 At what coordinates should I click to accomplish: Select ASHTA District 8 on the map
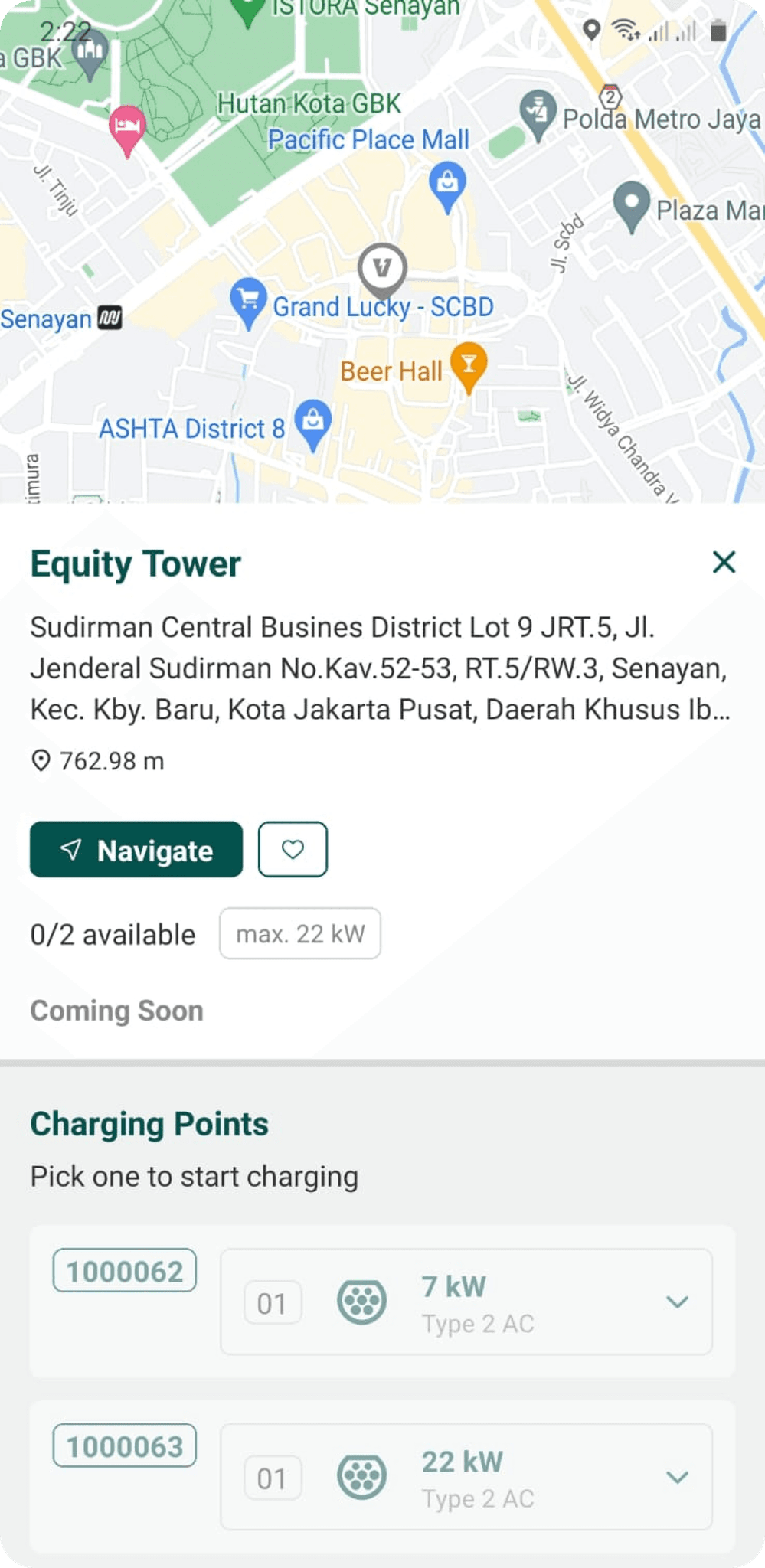click(312, 423)
